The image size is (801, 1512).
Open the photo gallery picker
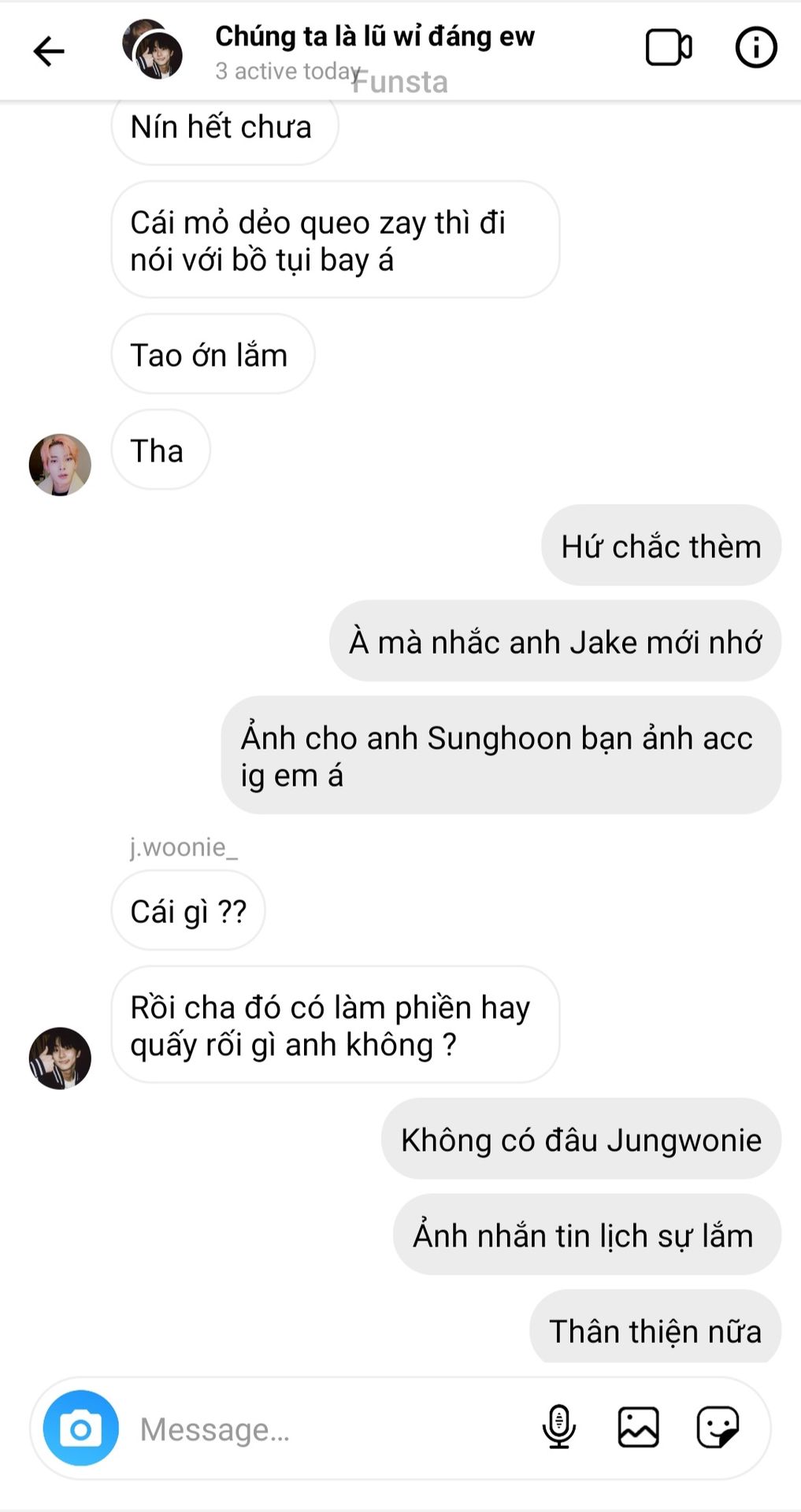[x=638, y=1427]
